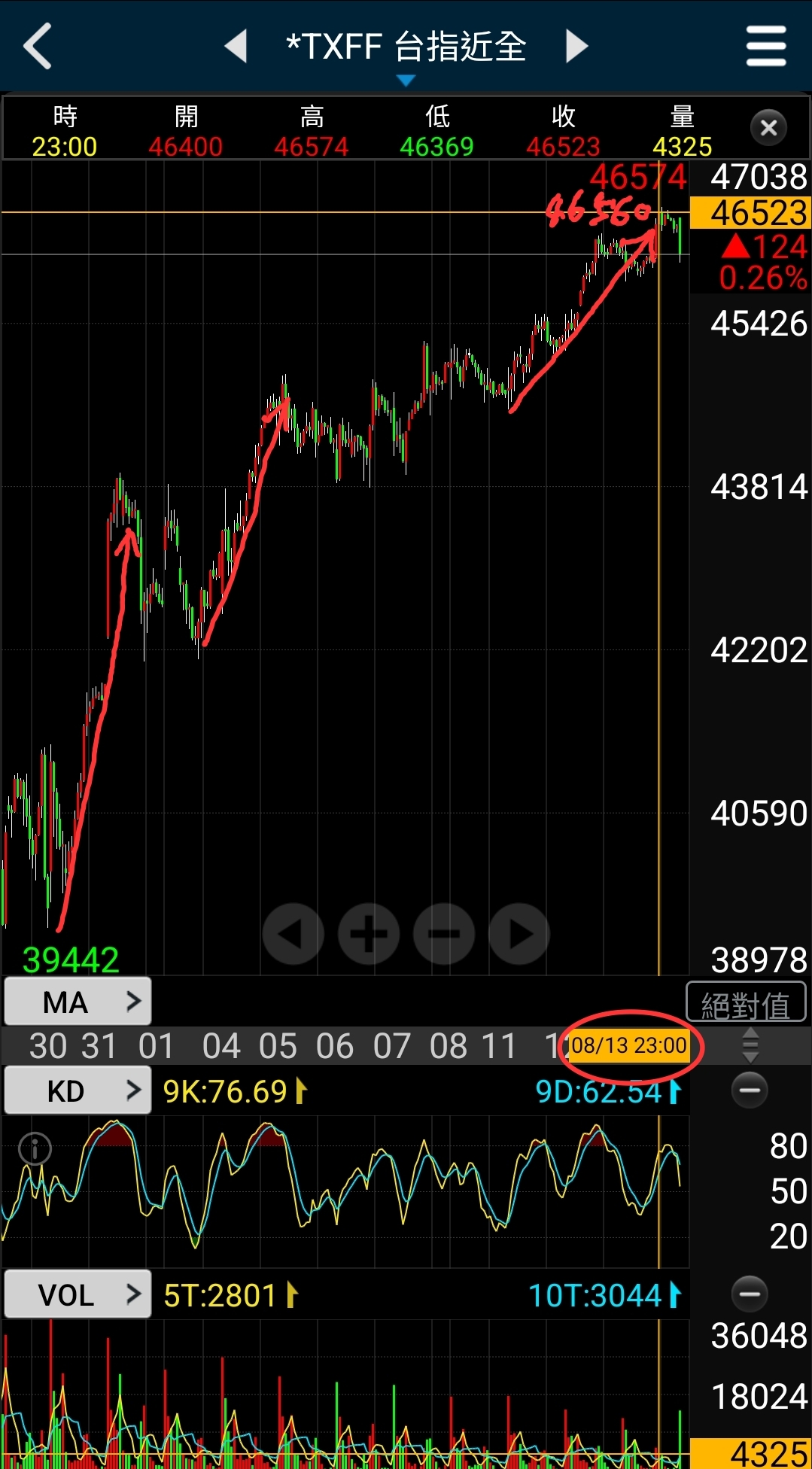Open the hamburger menu
Image resolution: width=812 pixels, height=1469 pixels.
click(x=766, y=47)
